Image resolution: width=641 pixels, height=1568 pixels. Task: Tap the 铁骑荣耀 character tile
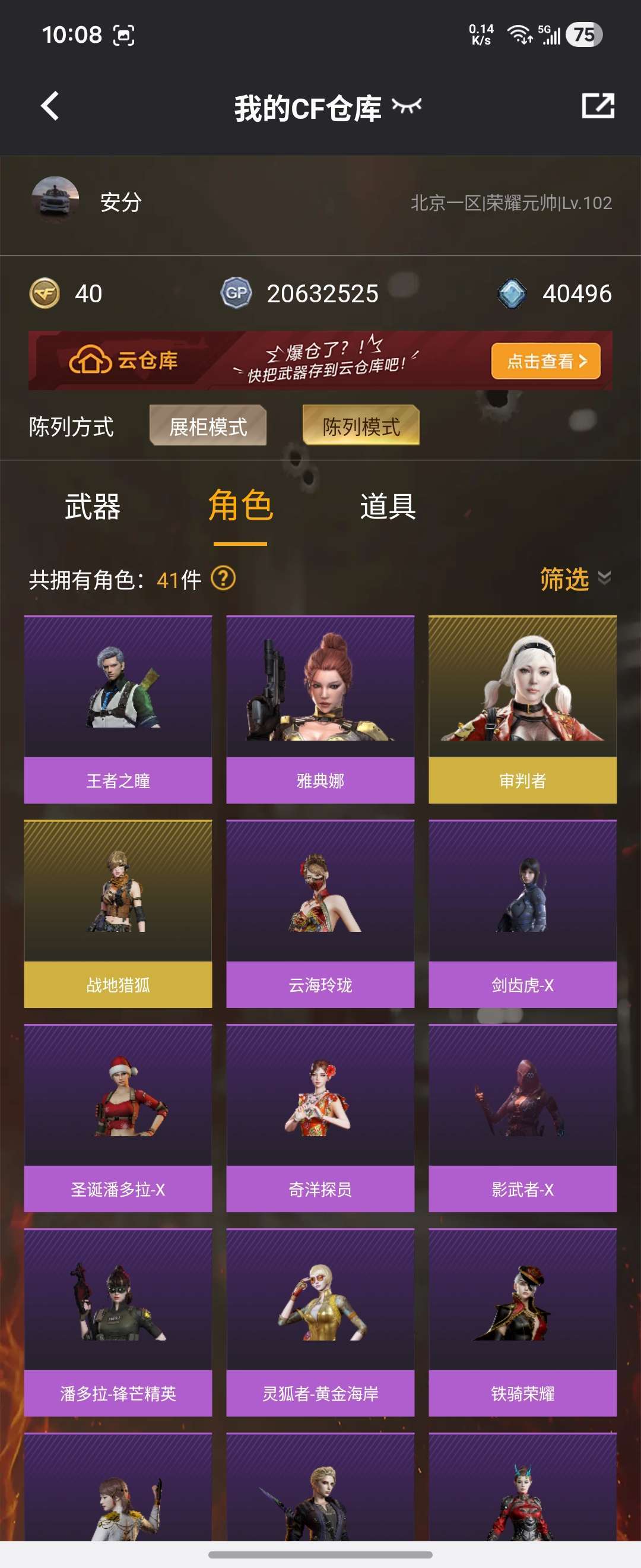(522, 1322)
